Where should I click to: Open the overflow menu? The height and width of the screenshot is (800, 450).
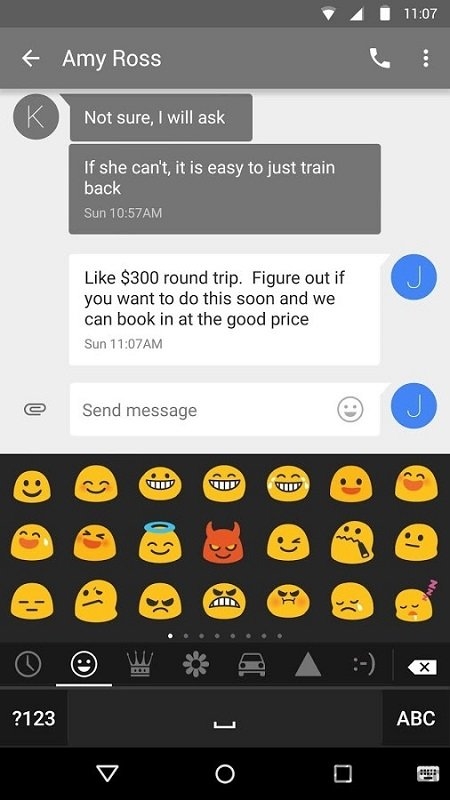(x=426, y=58)
